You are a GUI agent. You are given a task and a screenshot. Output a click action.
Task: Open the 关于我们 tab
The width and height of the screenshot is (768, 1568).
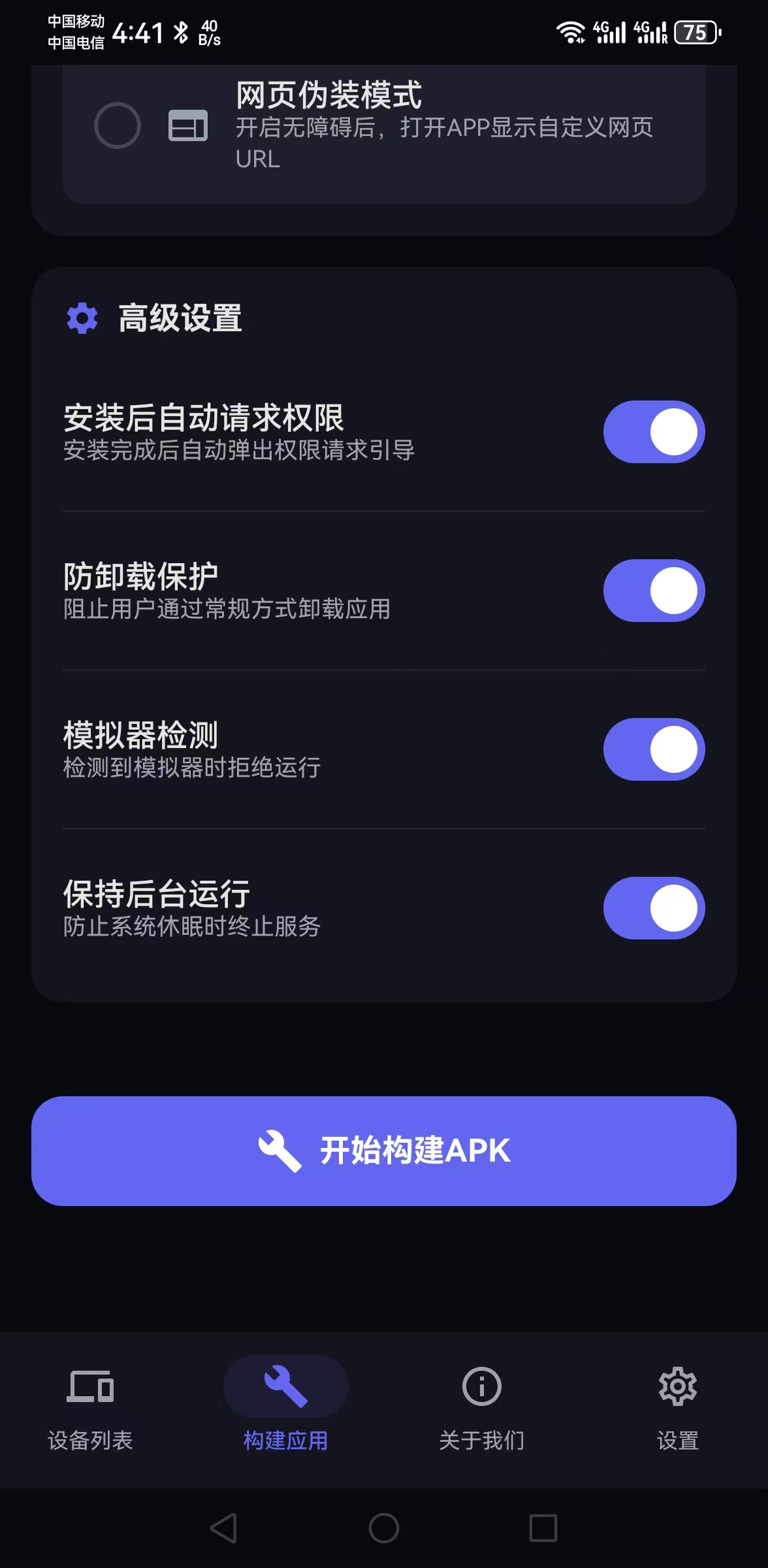click(481, 1411)
